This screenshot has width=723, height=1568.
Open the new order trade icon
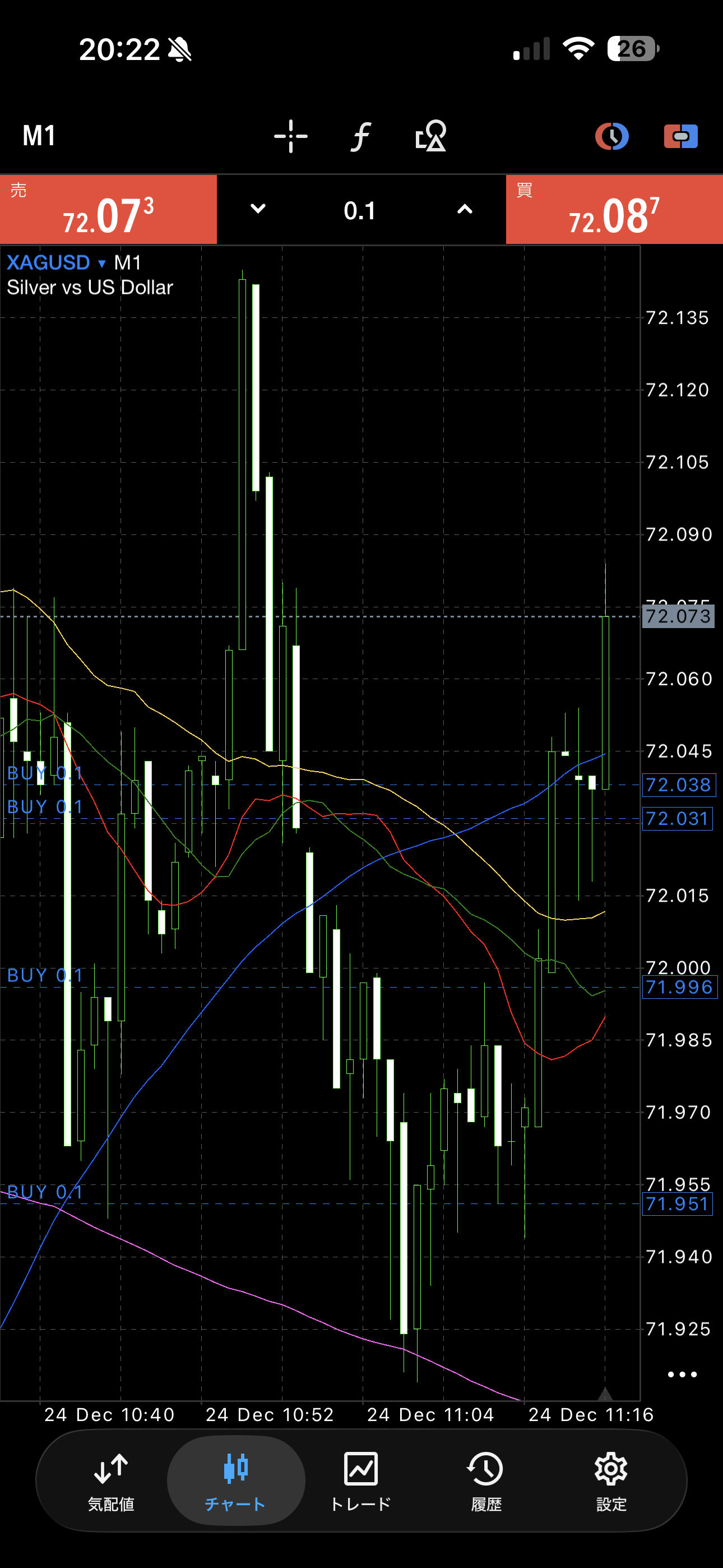click(680, 136)
